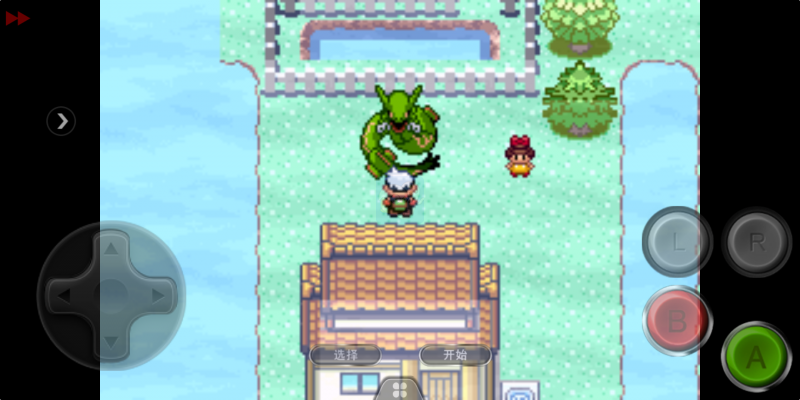Tap the red B button
Image resolution: width=800 pixels, height=400 pixels.
677,321
